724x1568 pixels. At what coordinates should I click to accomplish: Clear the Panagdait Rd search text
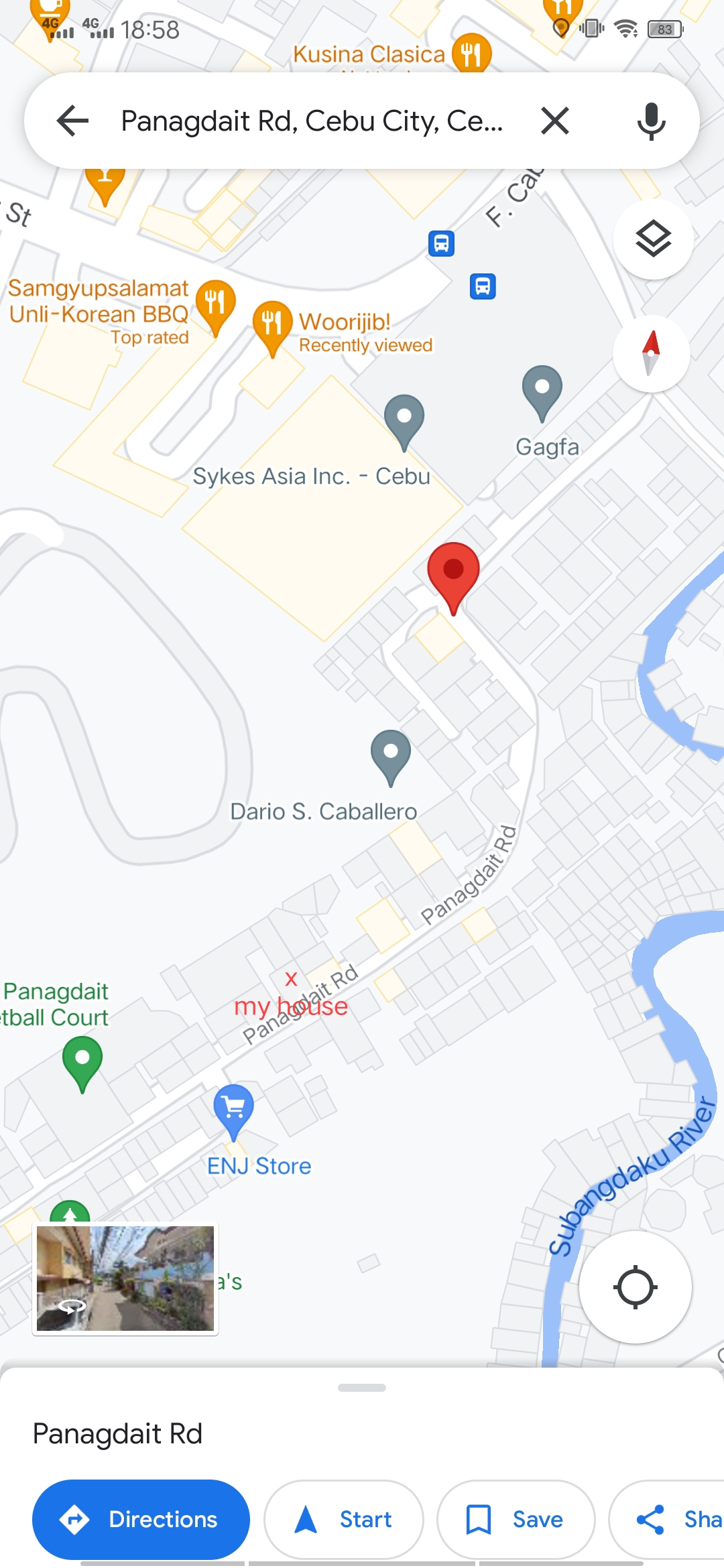(x=555, y=121)
